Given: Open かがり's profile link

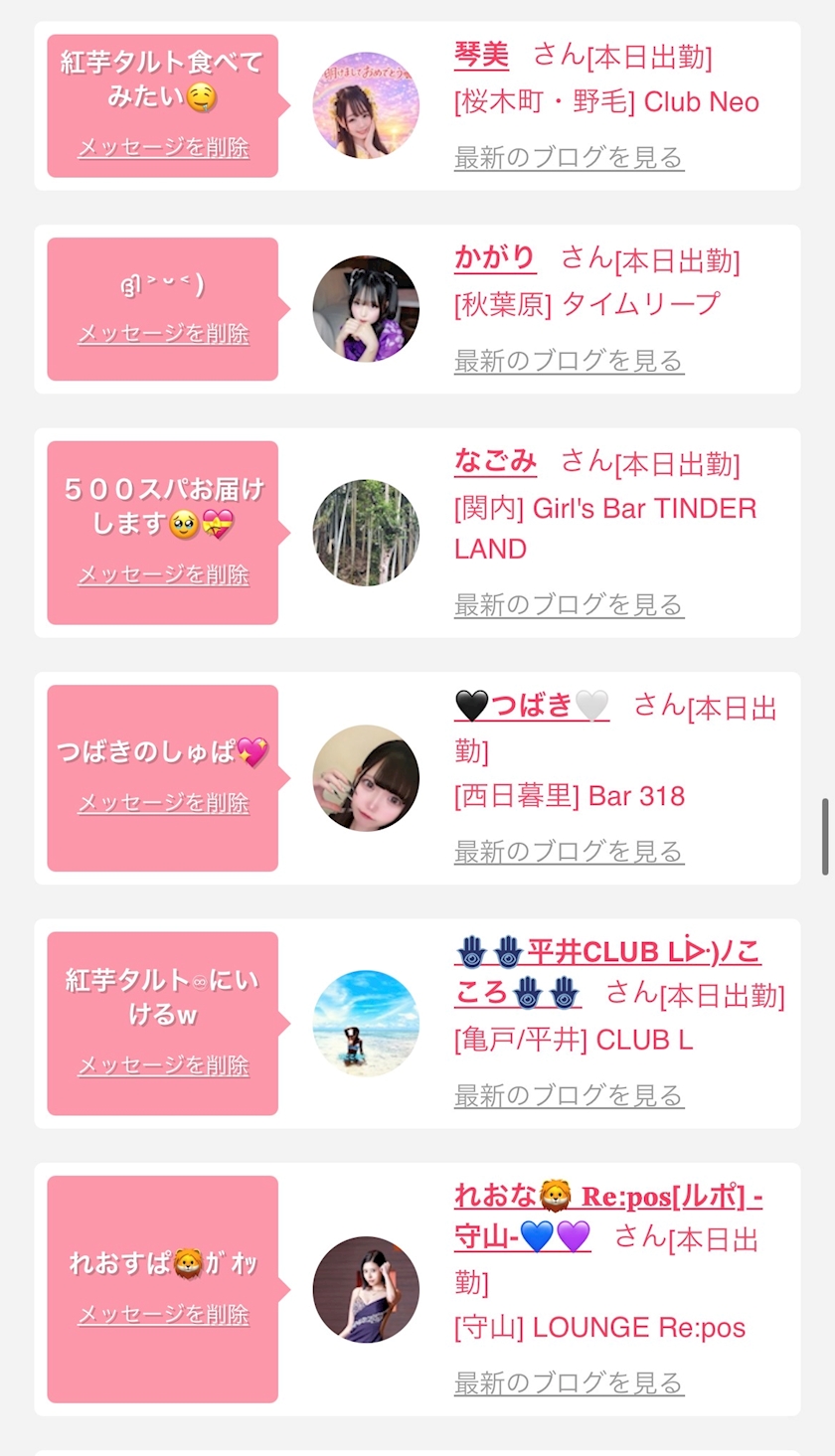Looking at the screenshot, I should point(495,258).
